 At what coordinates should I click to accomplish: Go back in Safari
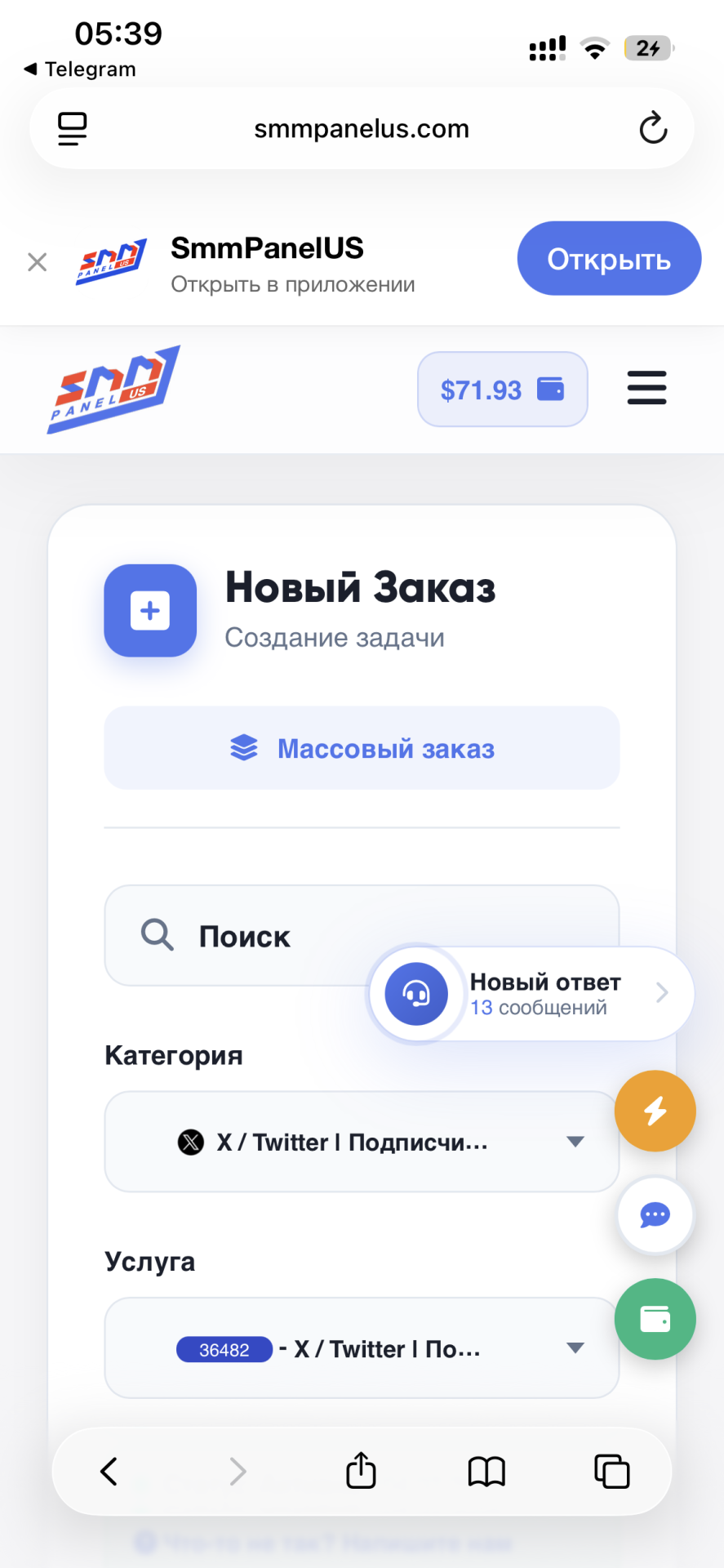[x=109, y=1472]
